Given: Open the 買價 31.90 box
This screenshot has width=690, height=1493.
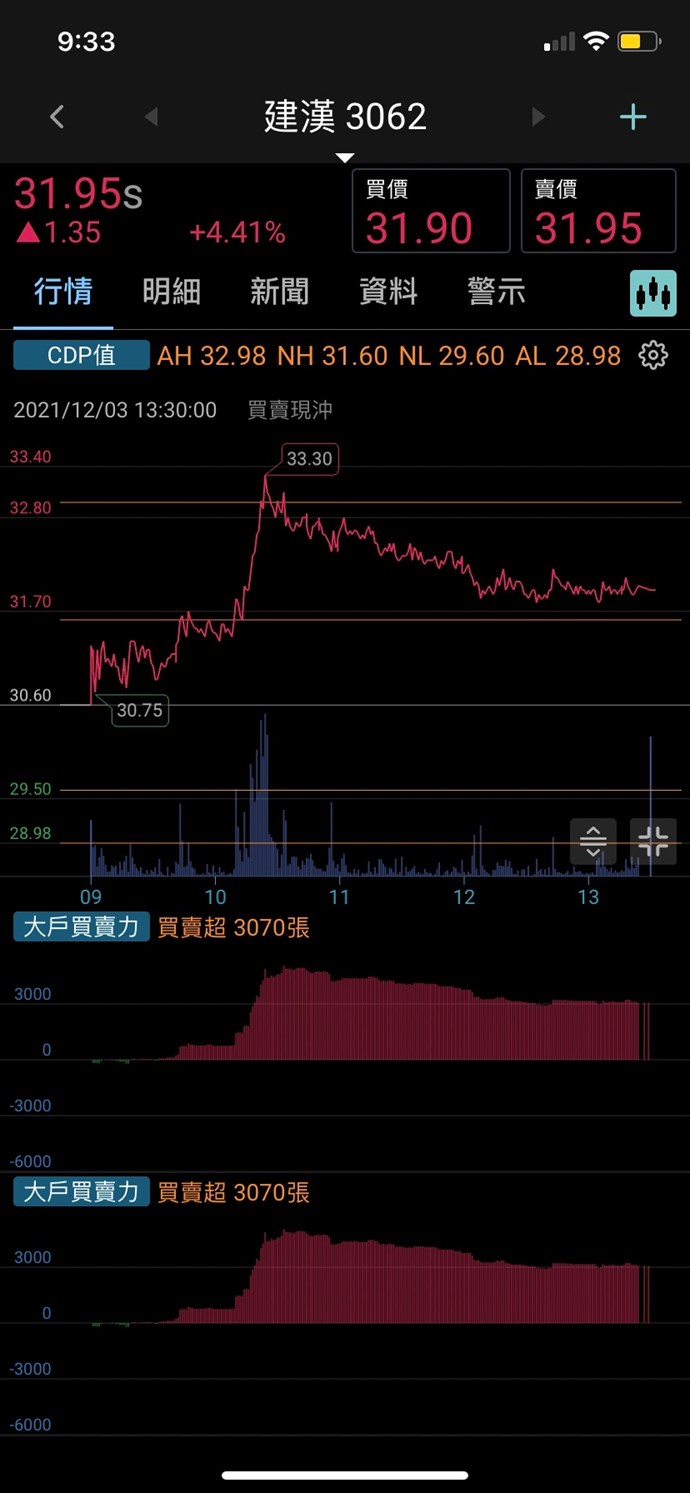Looking at the screenshot, I should [431, 211].
